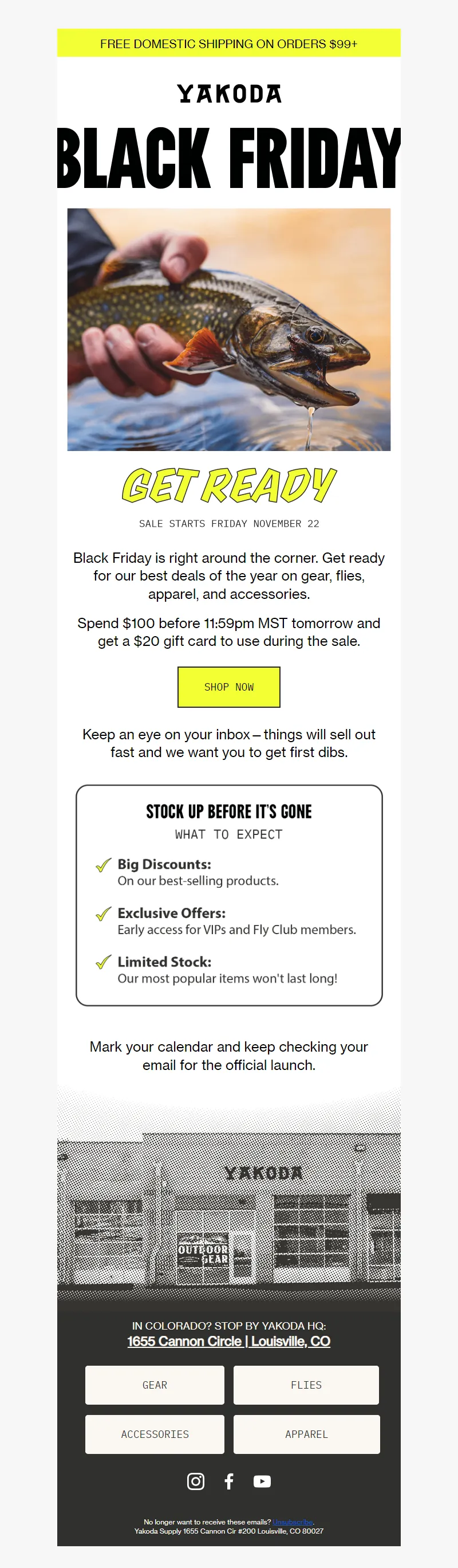The image size is (458, 1568).
Task: Go to Yakoda's YouTube channel
Action: point(262,1481)
